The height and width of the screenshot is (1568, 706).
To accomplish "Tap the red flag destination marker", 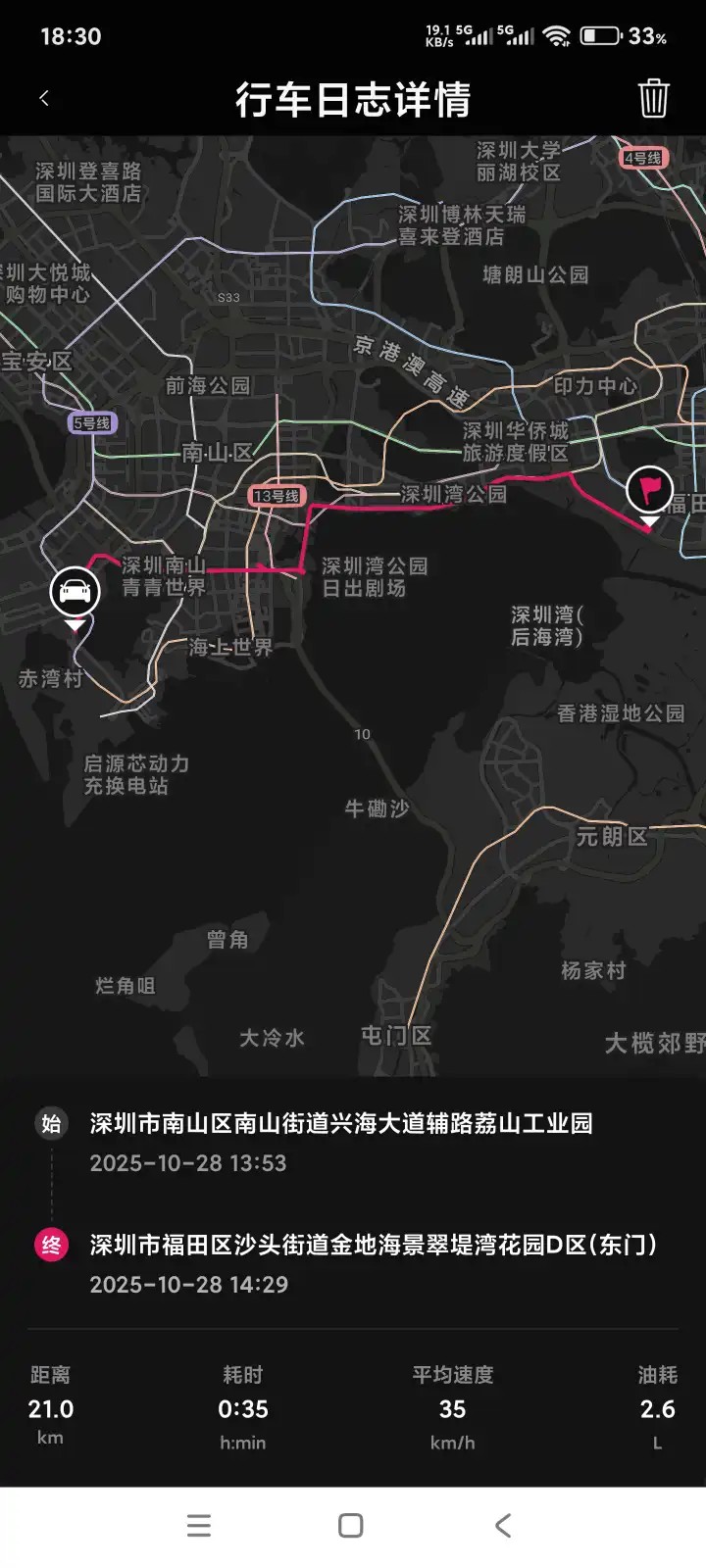I will click(648, 488).
